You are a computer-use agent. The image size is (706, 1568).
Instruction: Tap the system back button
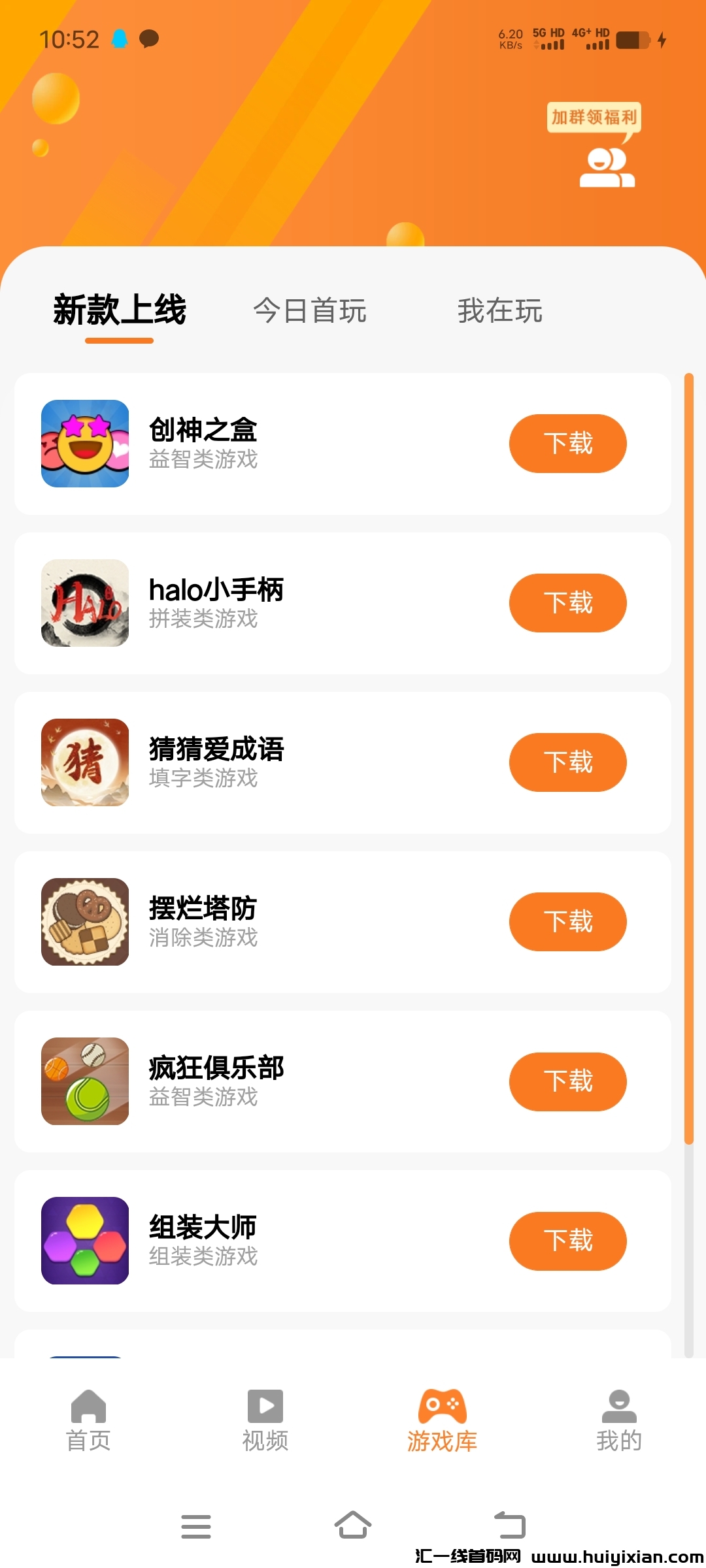pyautogui.click(x=510, y=1526)
